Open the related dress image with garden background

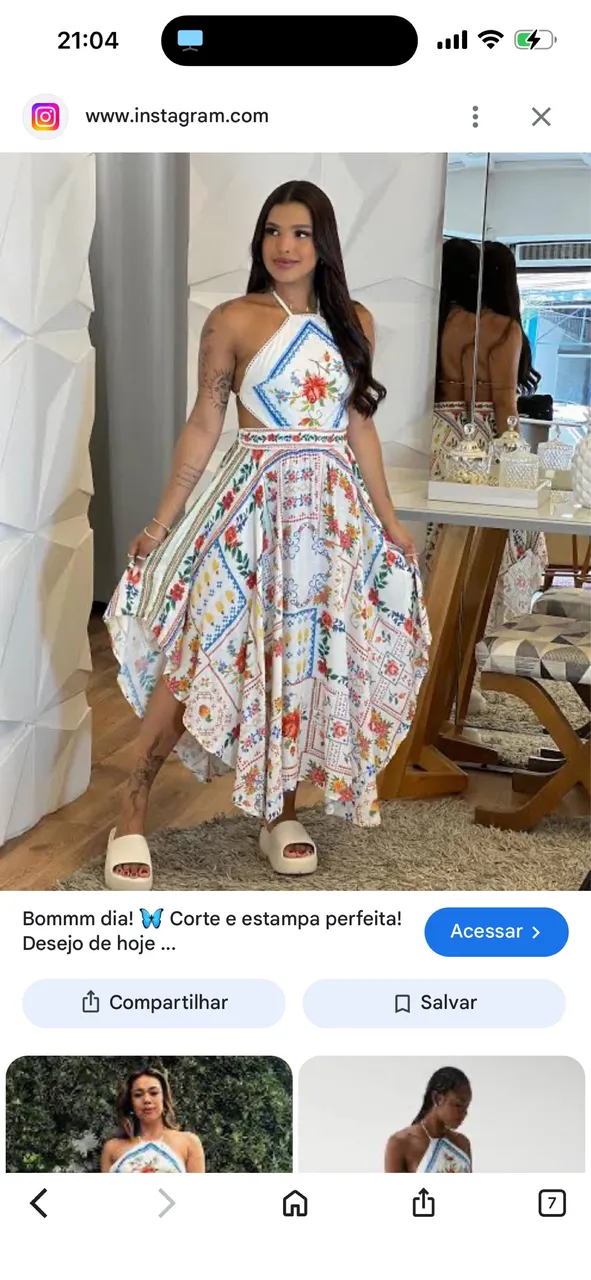(x=149, y=1114)
